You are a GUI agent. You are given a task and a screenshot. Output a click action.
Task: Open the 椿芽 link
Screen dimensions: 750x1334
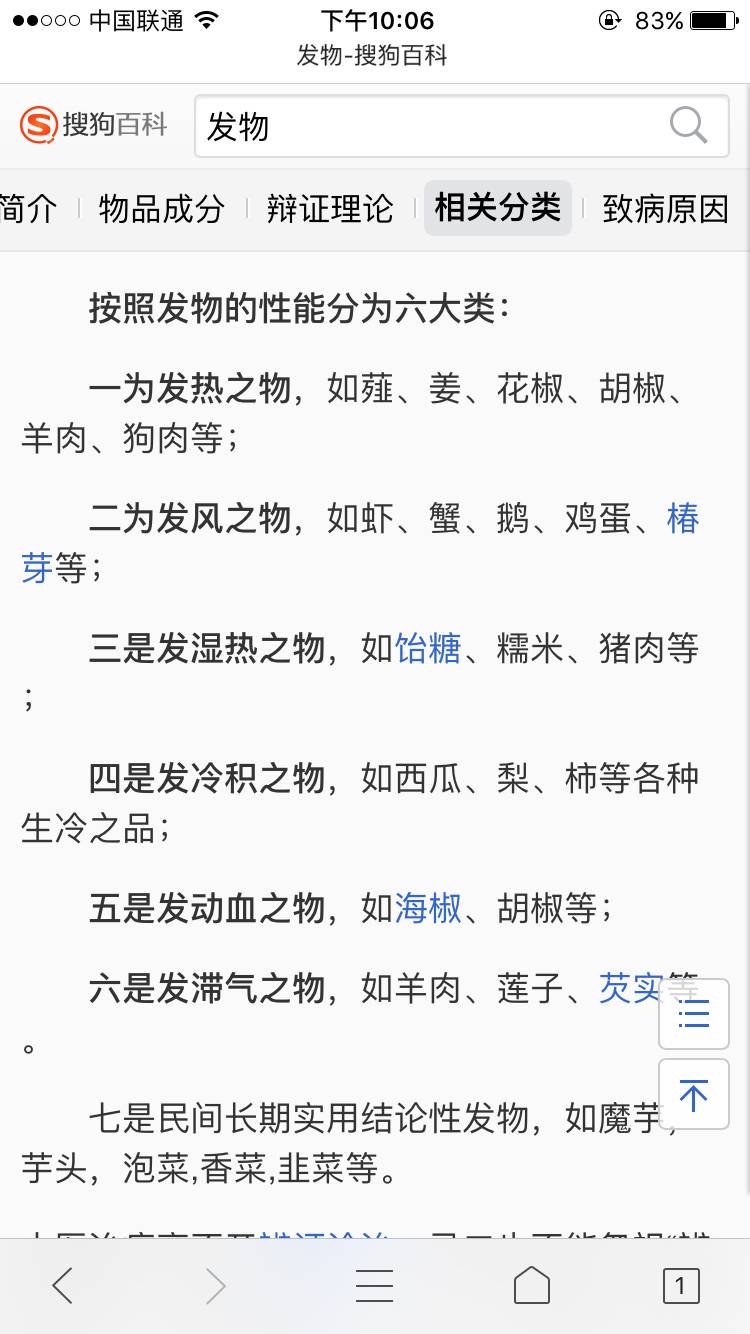point(683,519)
